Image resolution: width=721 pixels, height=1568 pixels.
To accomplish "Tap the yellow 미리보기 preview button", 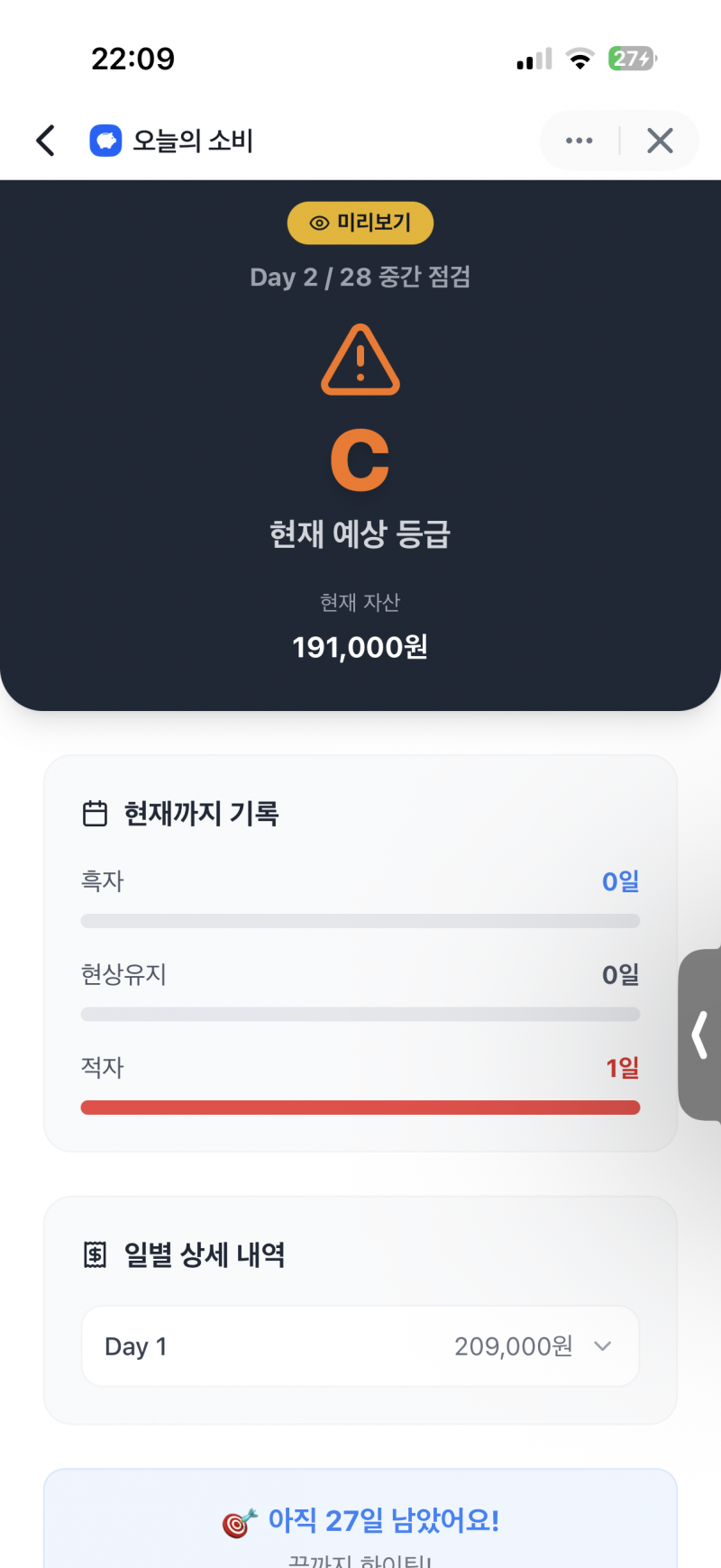I will 360,223.
